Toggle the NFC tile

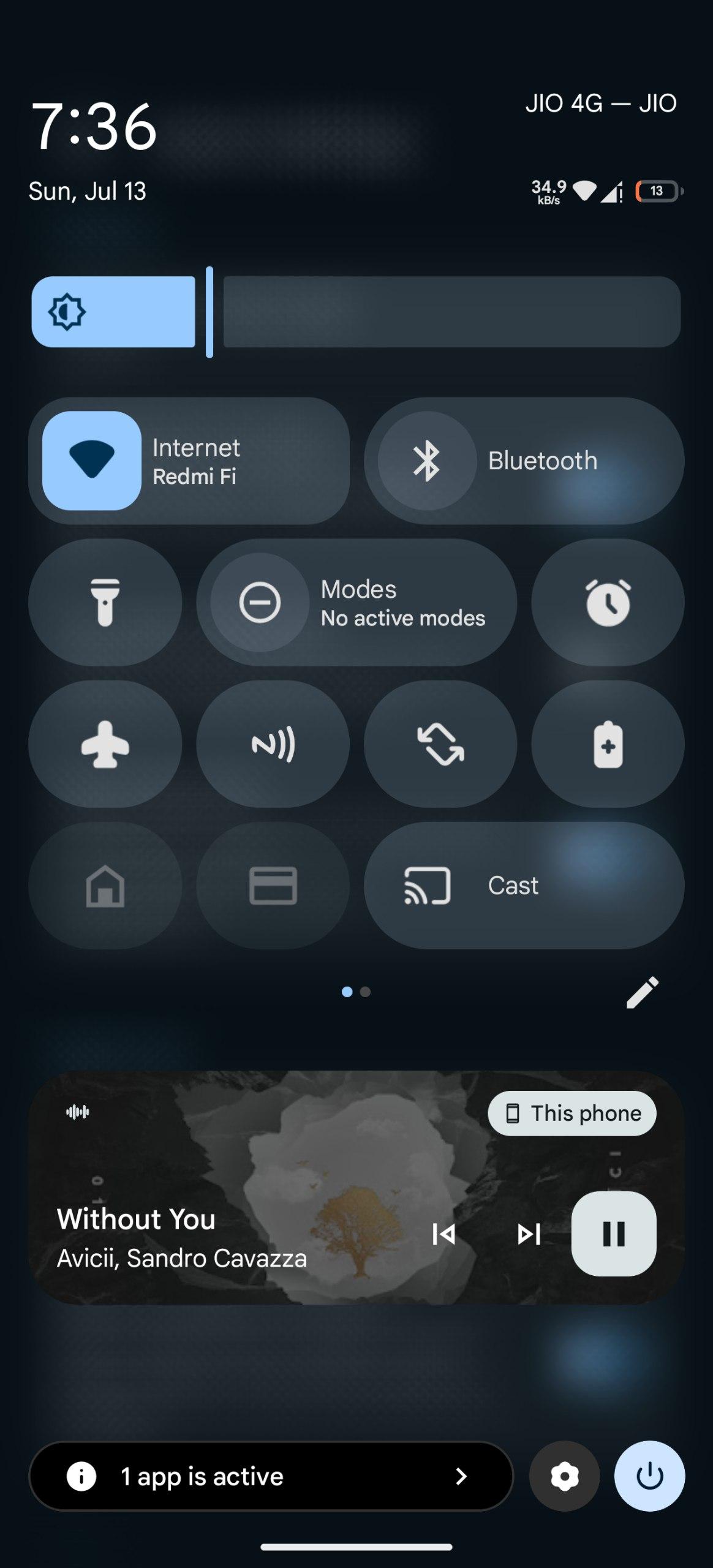(x=273, y=744)
